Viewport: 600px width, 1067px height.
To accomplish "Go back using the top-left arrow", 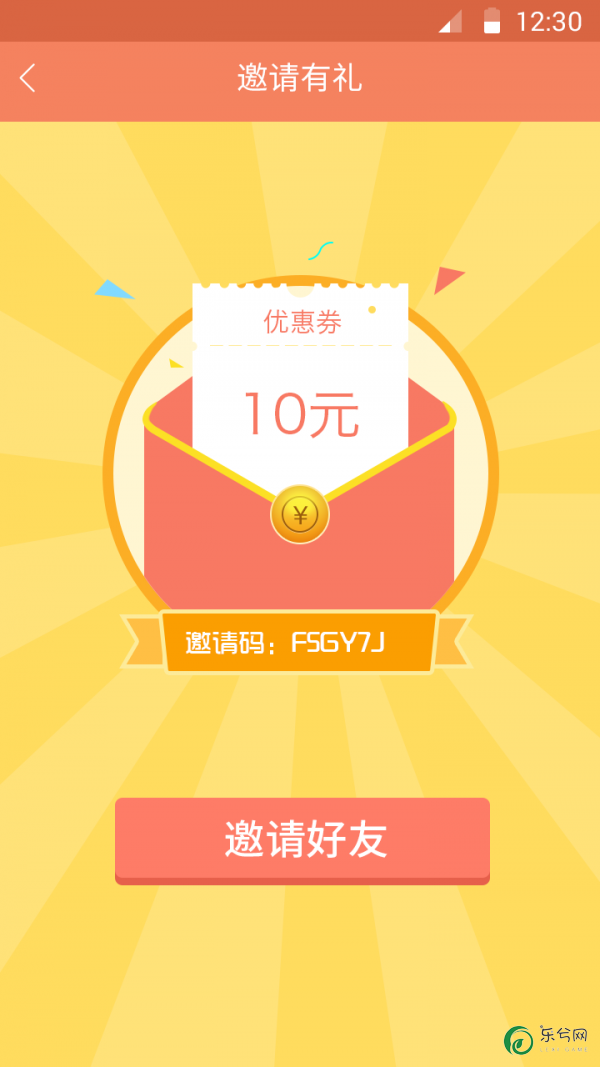I will coord(28,78).
